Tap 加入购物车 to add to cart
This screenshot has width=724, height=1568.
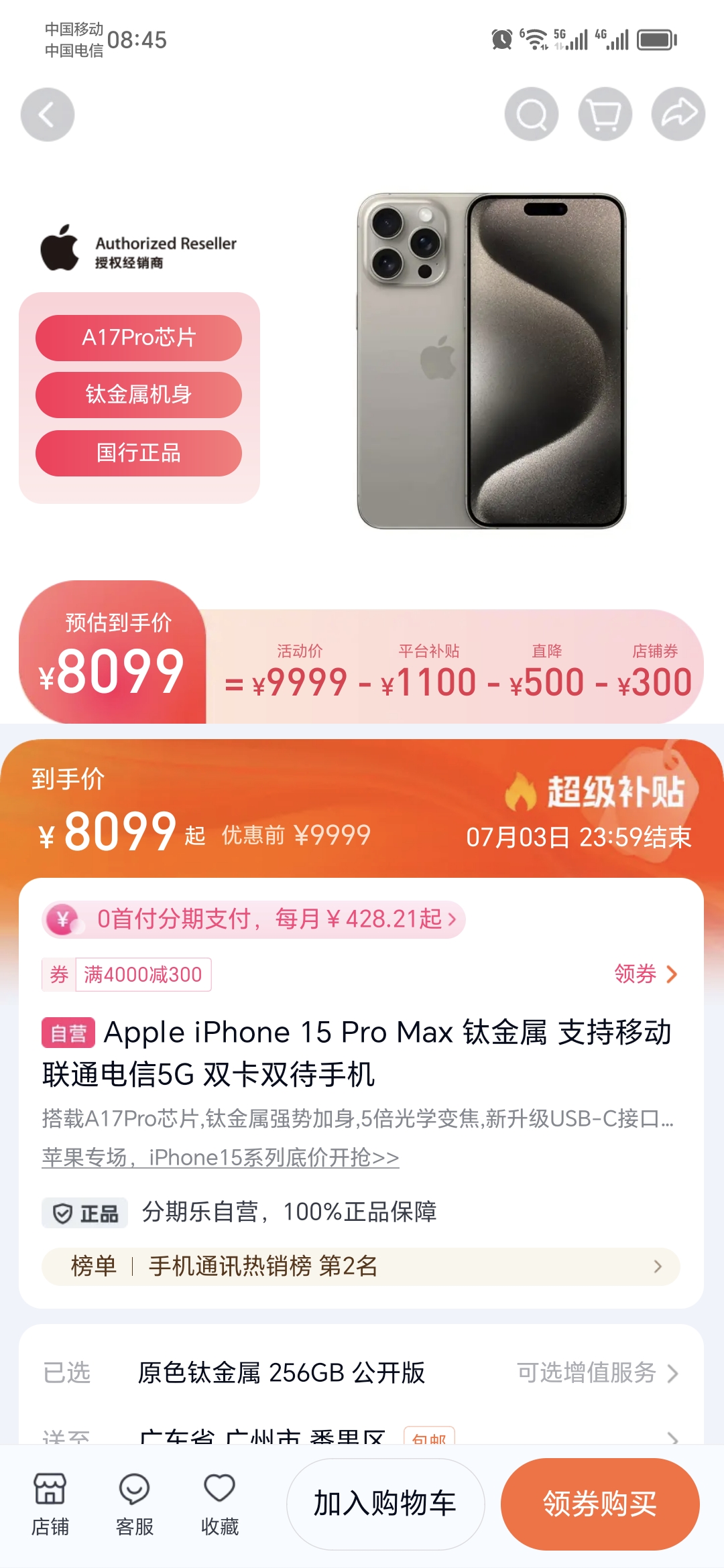pos(385,1504)
